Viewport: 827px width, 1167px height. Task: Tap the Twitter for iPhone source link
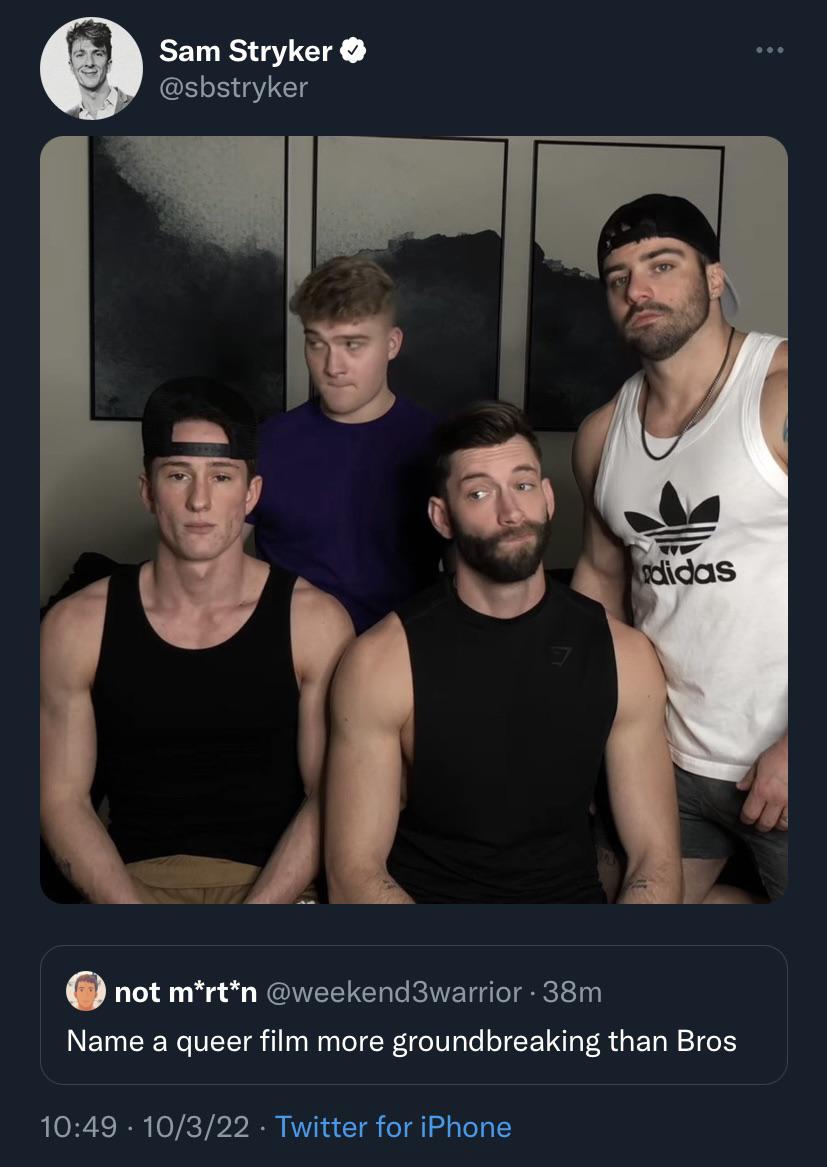coord(393,1127)
